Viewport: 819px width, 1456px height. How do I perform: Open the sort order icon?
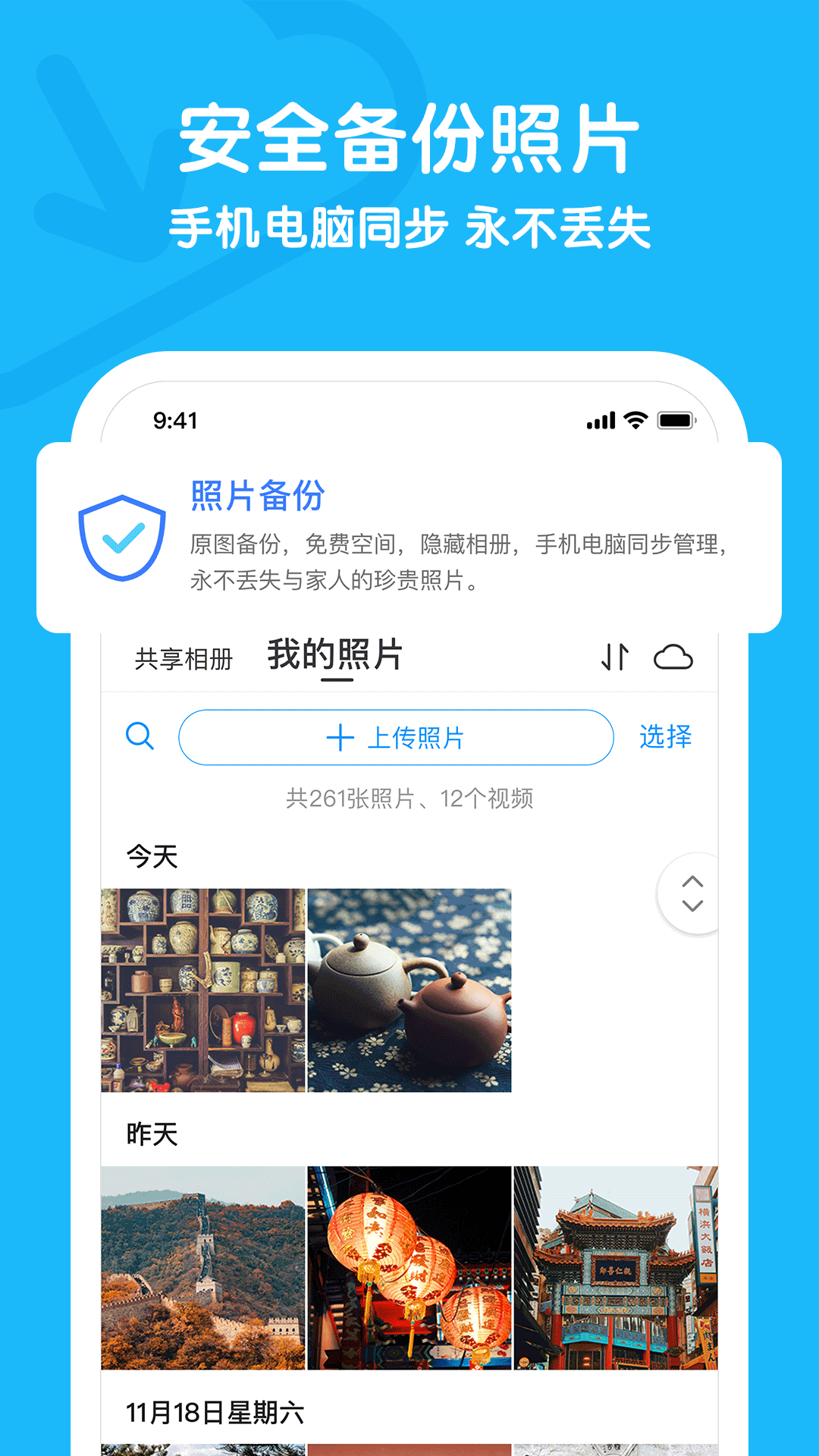[616, 658]
